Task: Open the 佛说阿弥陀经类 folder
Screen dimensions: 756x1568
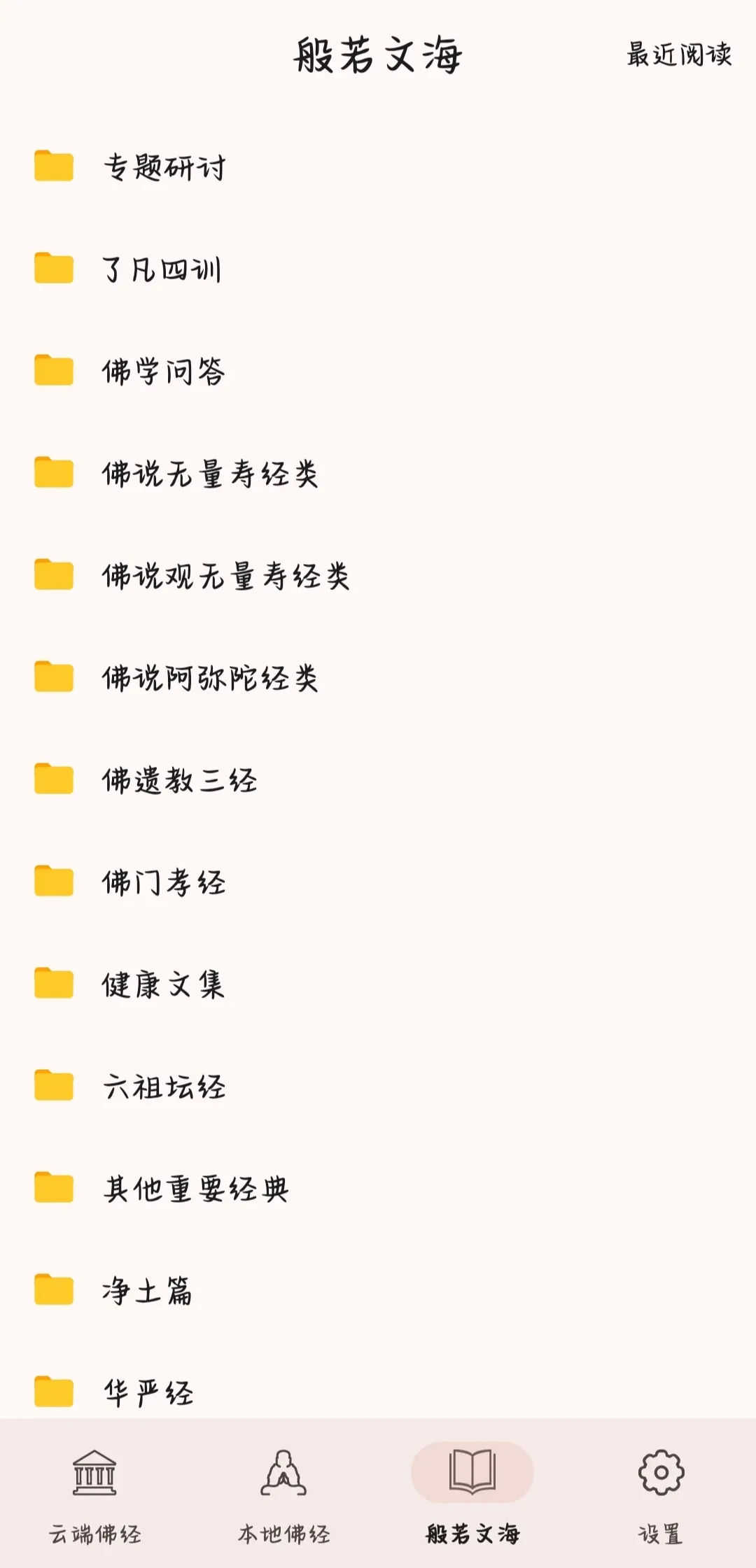Action: point(210,678)
